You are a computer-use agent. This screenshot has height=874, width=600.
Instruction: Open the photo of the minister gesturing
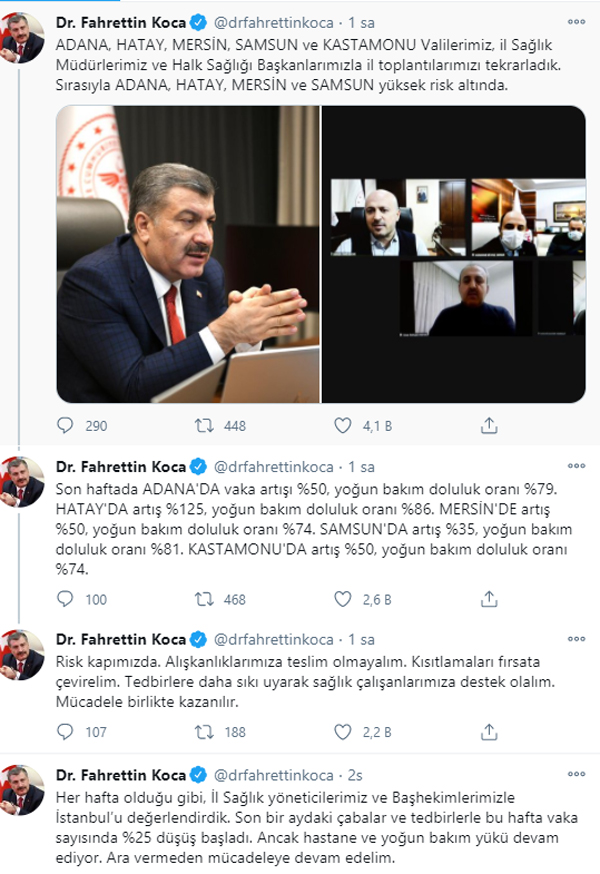[187, 255]
